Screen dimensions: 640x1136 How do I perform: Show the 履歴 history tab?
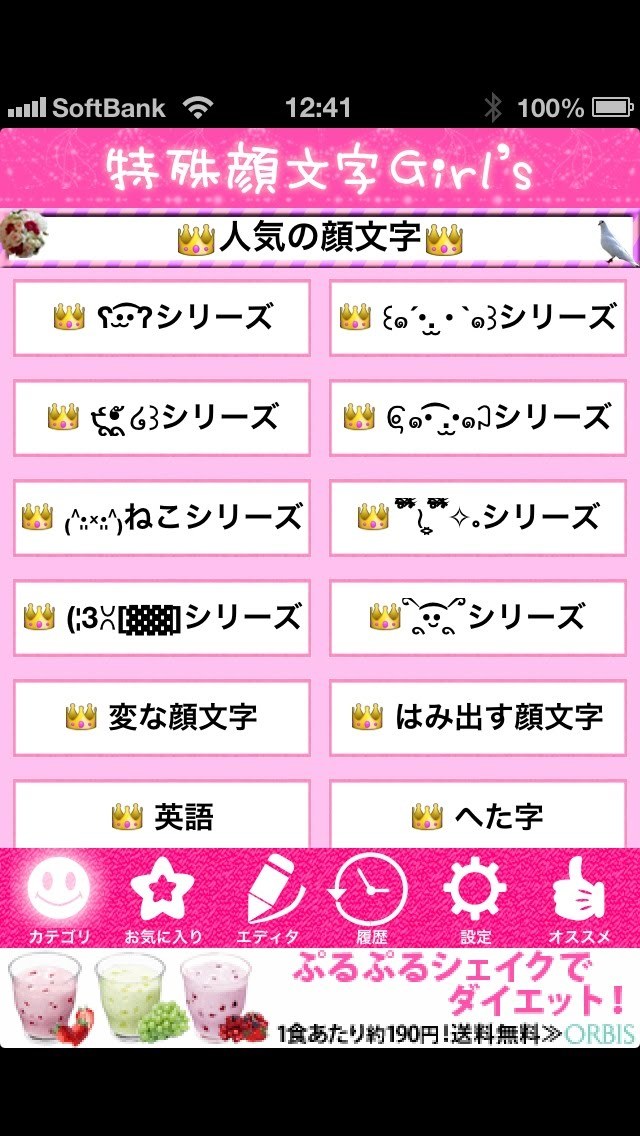coord(371,898)
